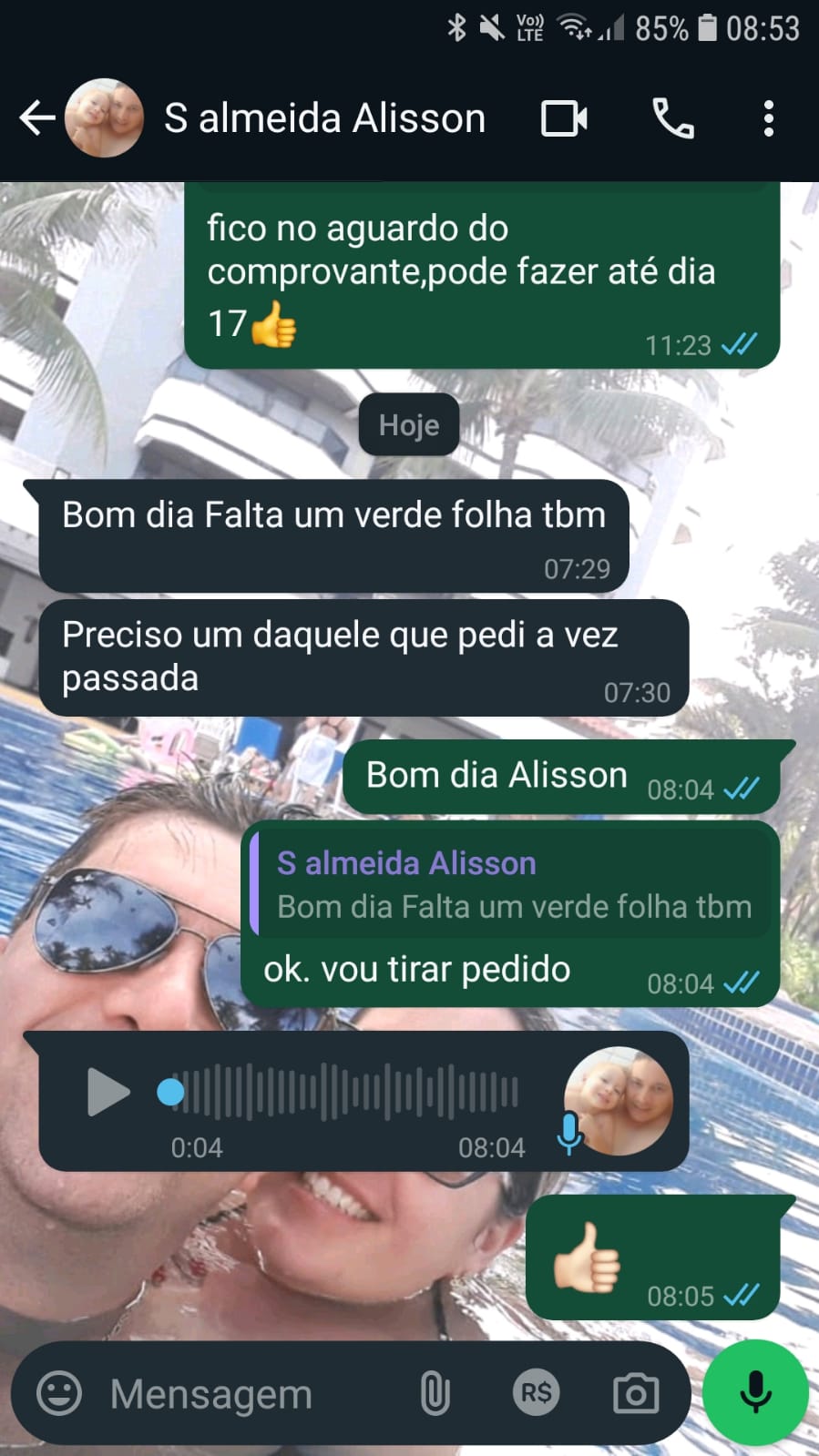Open the R$ payment option
The width and height of the screenshot is (819, 1456).
(536, 1393)
